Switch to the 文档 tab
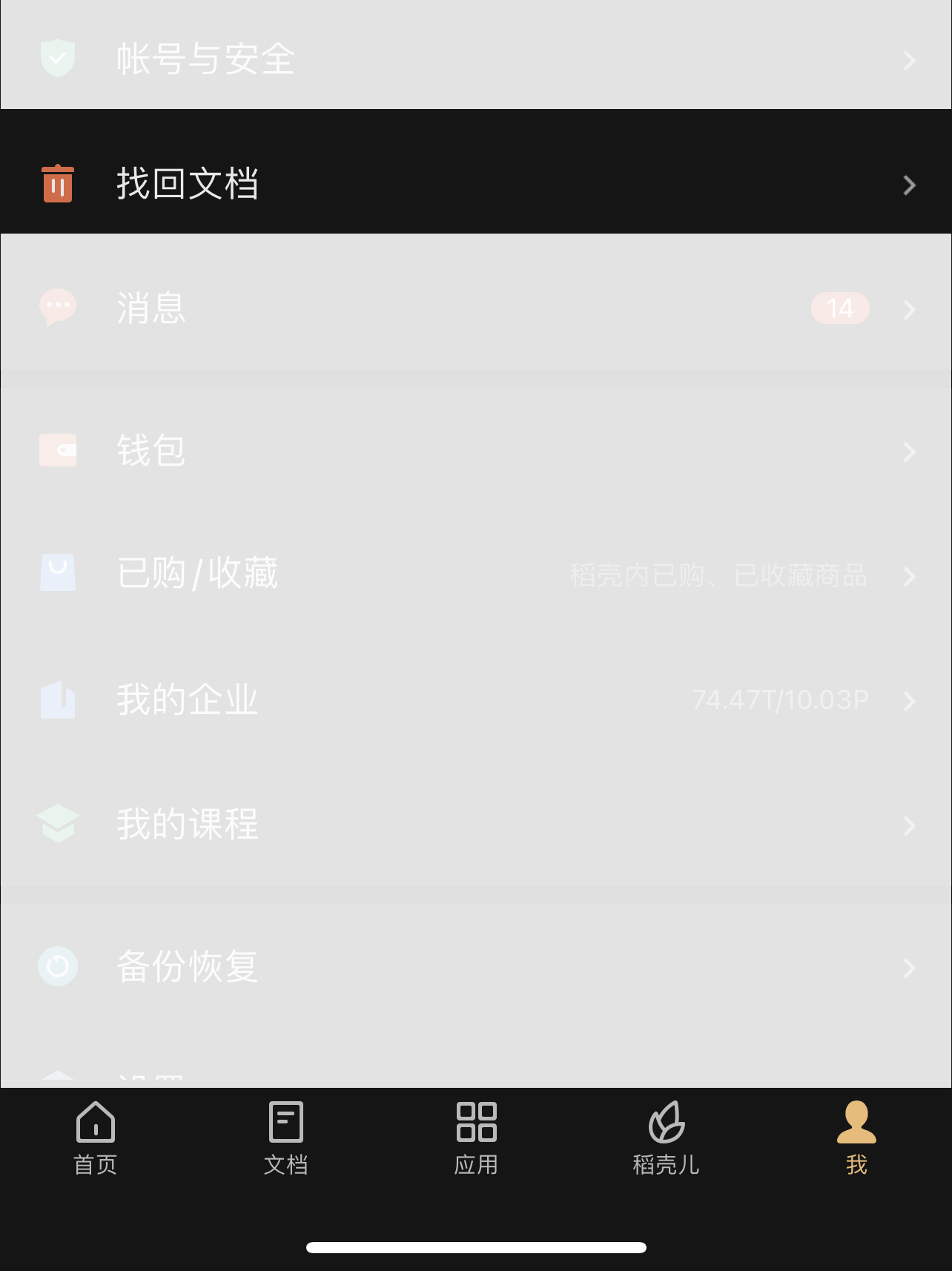 285,1138
